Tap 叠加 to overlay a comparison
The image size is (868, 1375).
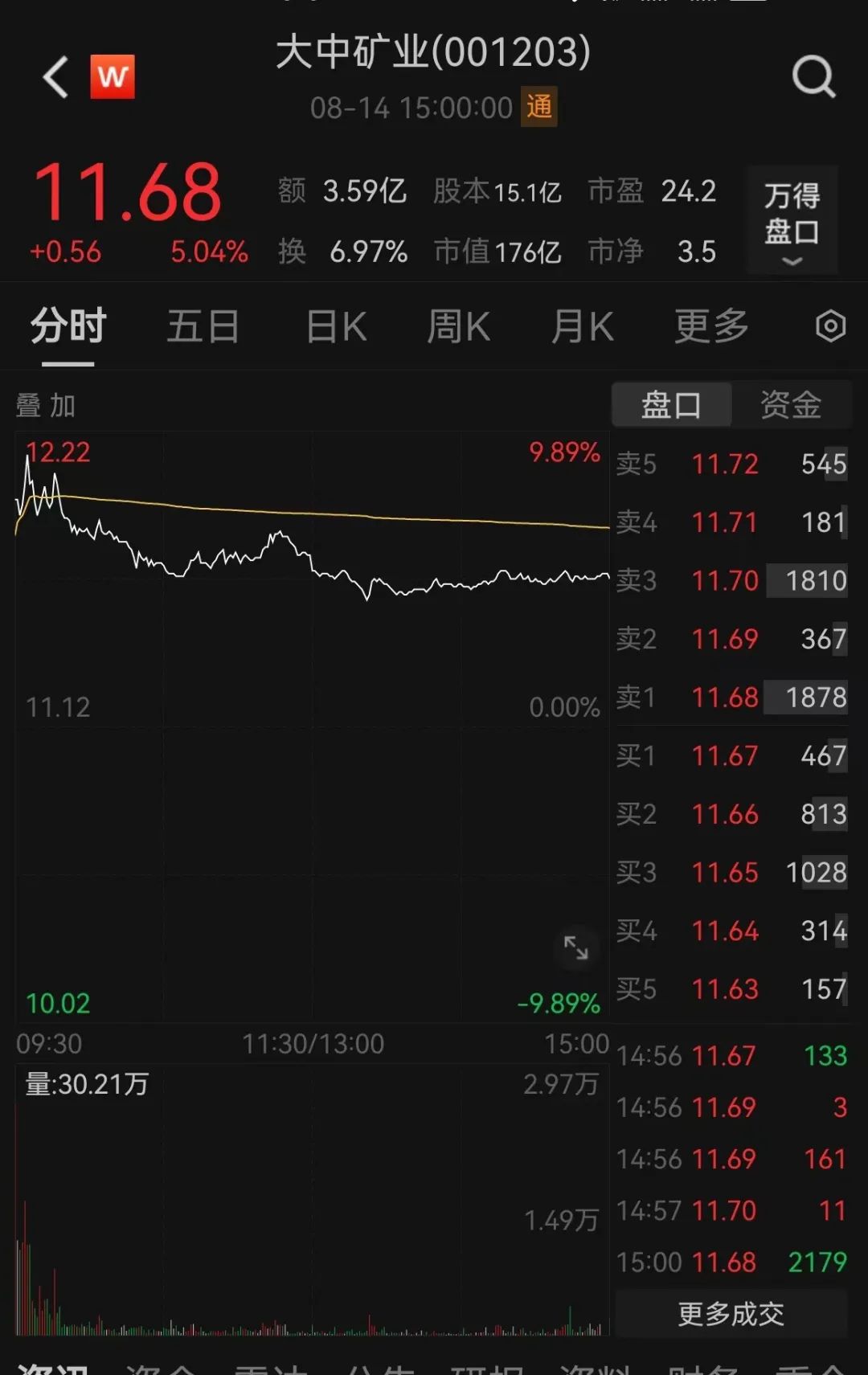click(x=46, y=406)
